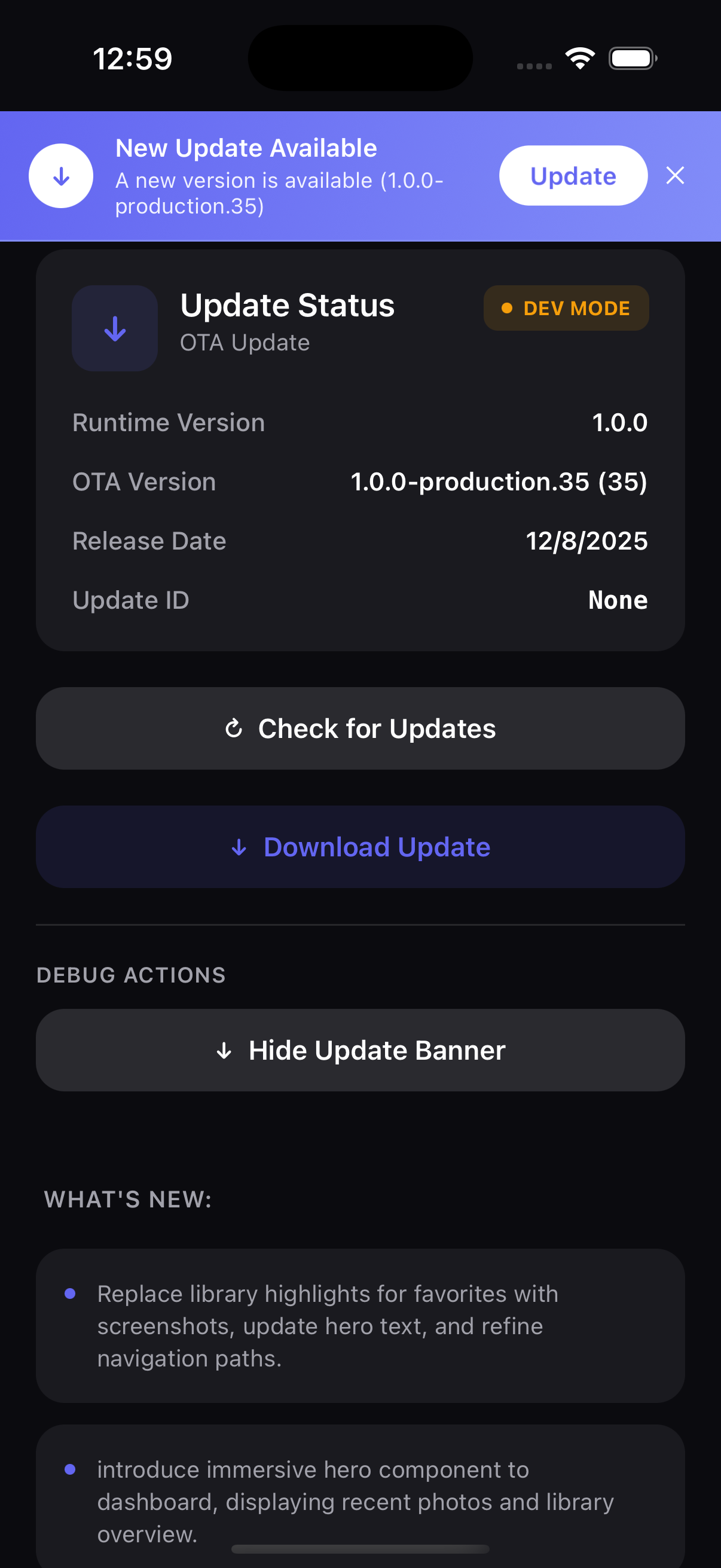Tap the OTA Update status download arrow icon
721x1568 pixels.
tap(114, 328)
